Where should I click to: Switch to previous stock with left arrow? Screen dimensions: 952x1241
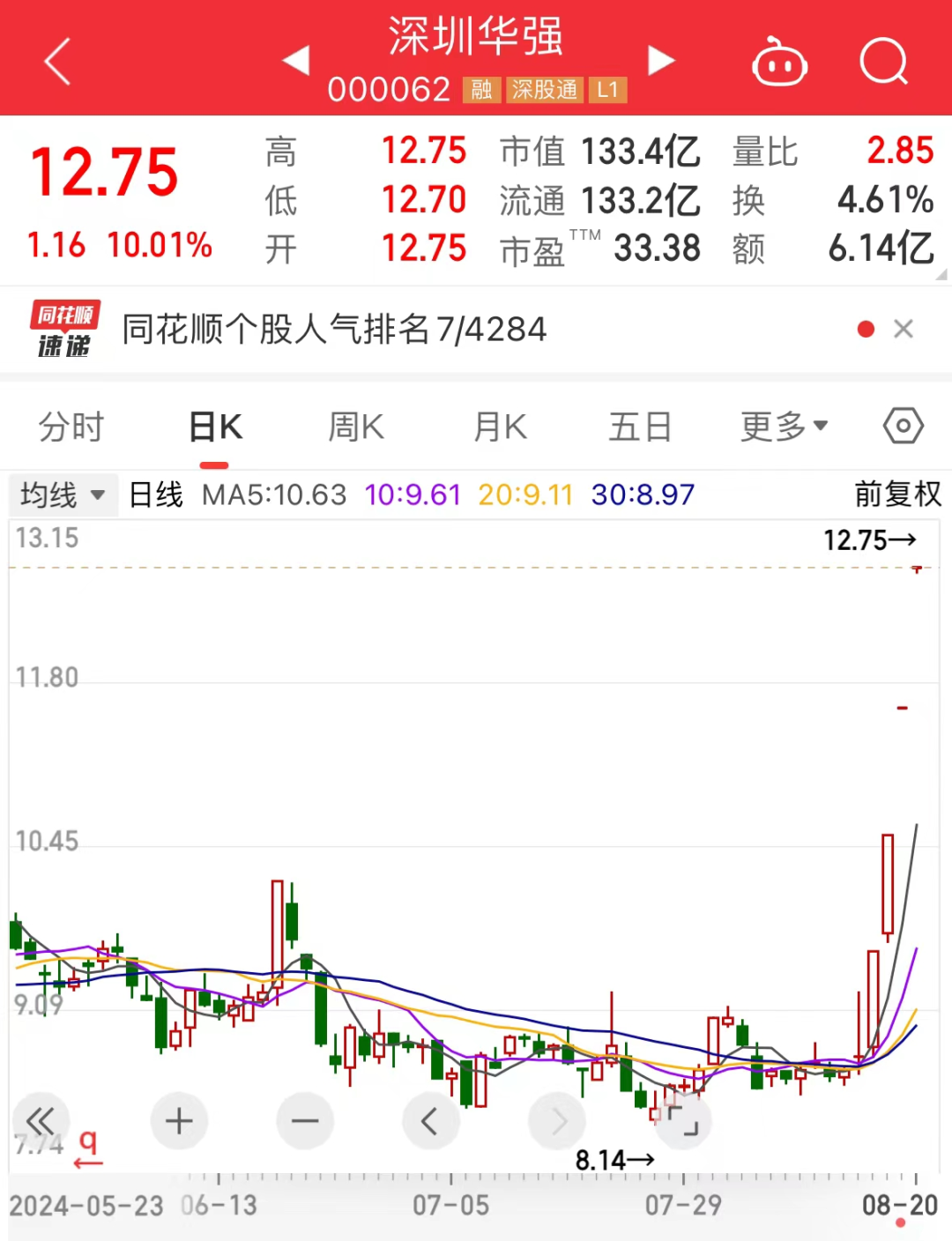[296, 60]
